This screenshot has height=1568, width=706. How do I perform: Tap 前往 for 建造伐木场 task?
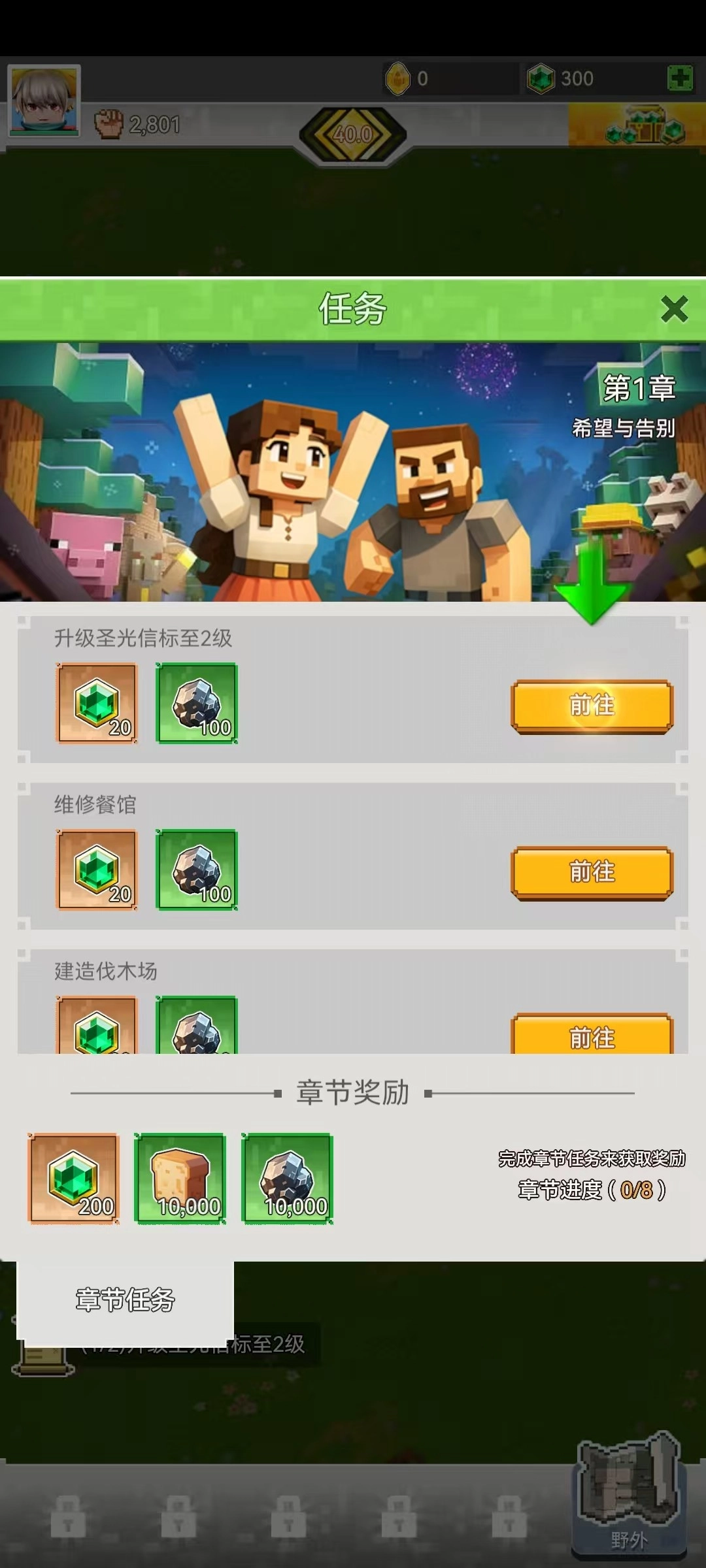[592, 1036]
